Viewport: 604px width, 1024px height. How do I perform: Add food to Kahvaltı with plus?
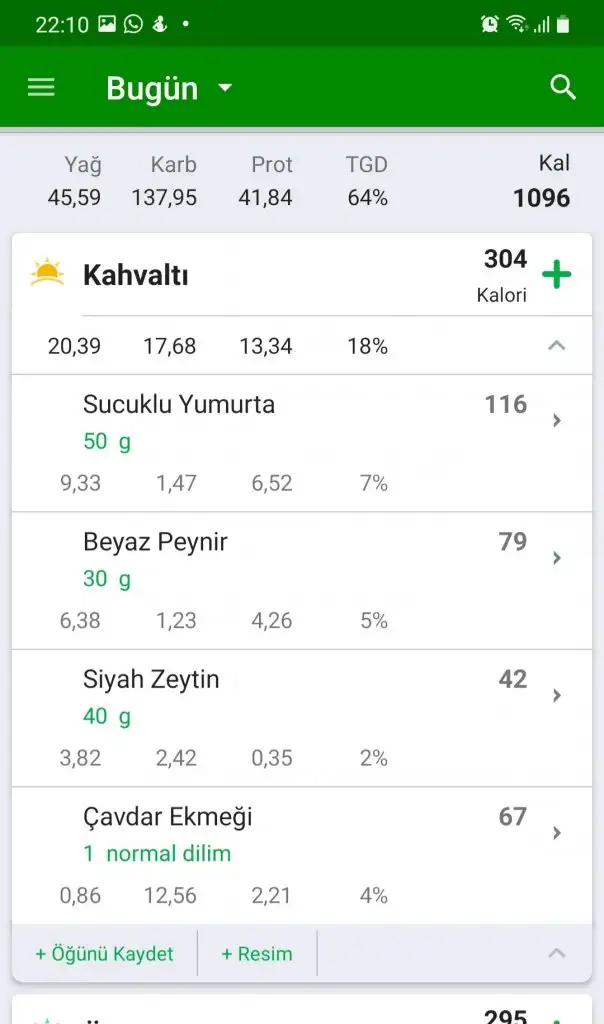(556, 275)
